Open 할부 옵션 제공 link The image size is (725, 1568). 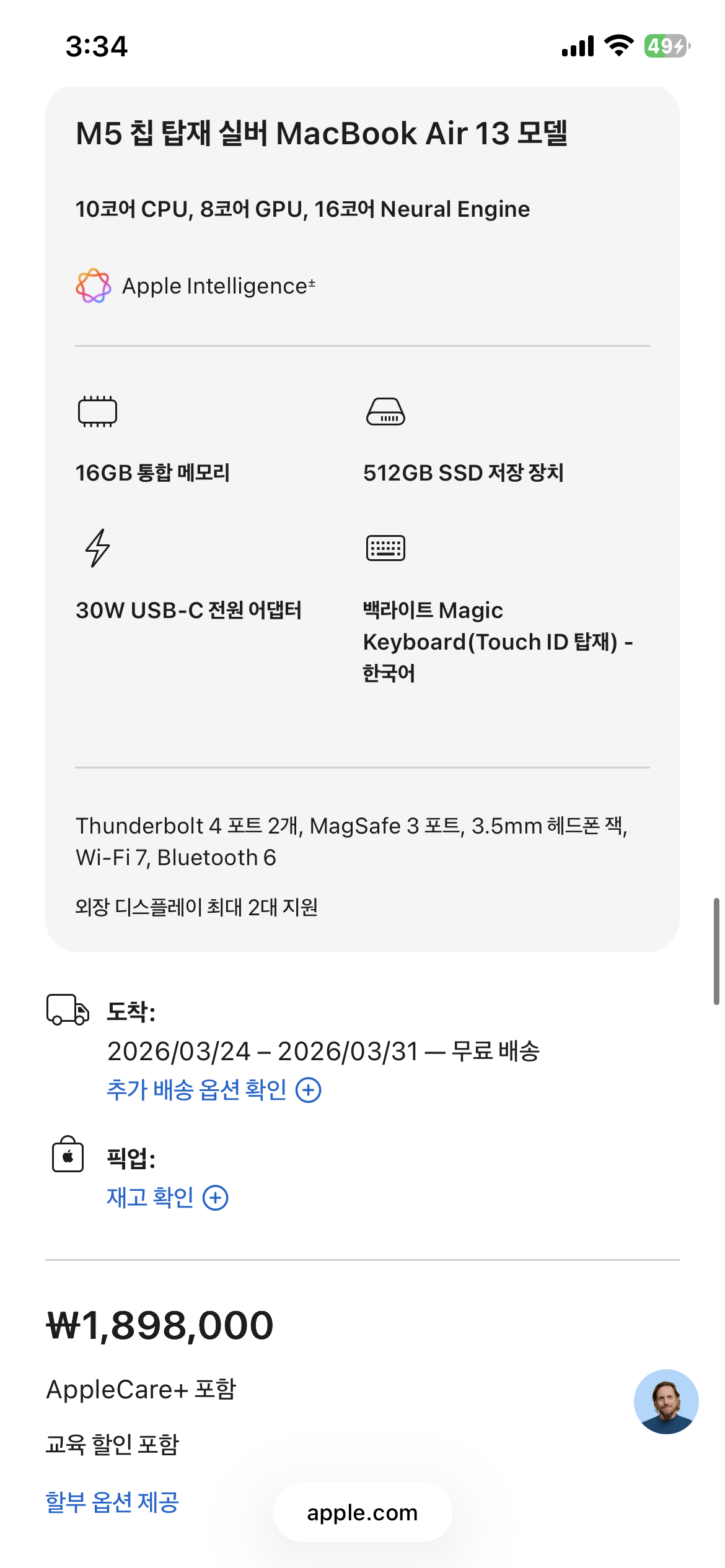(112, 1502)
